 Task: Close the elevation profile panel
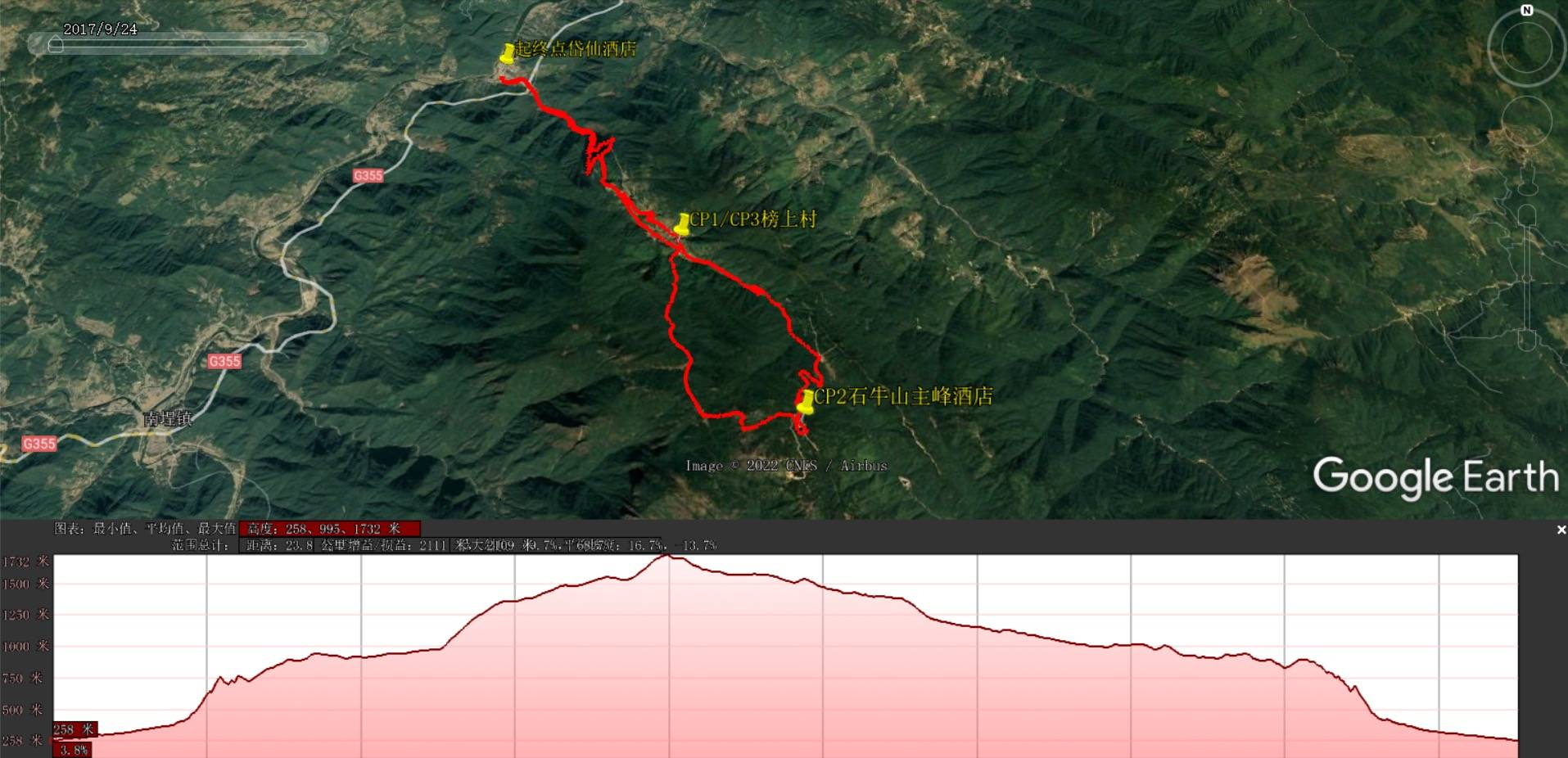(x=1561, y=530)
